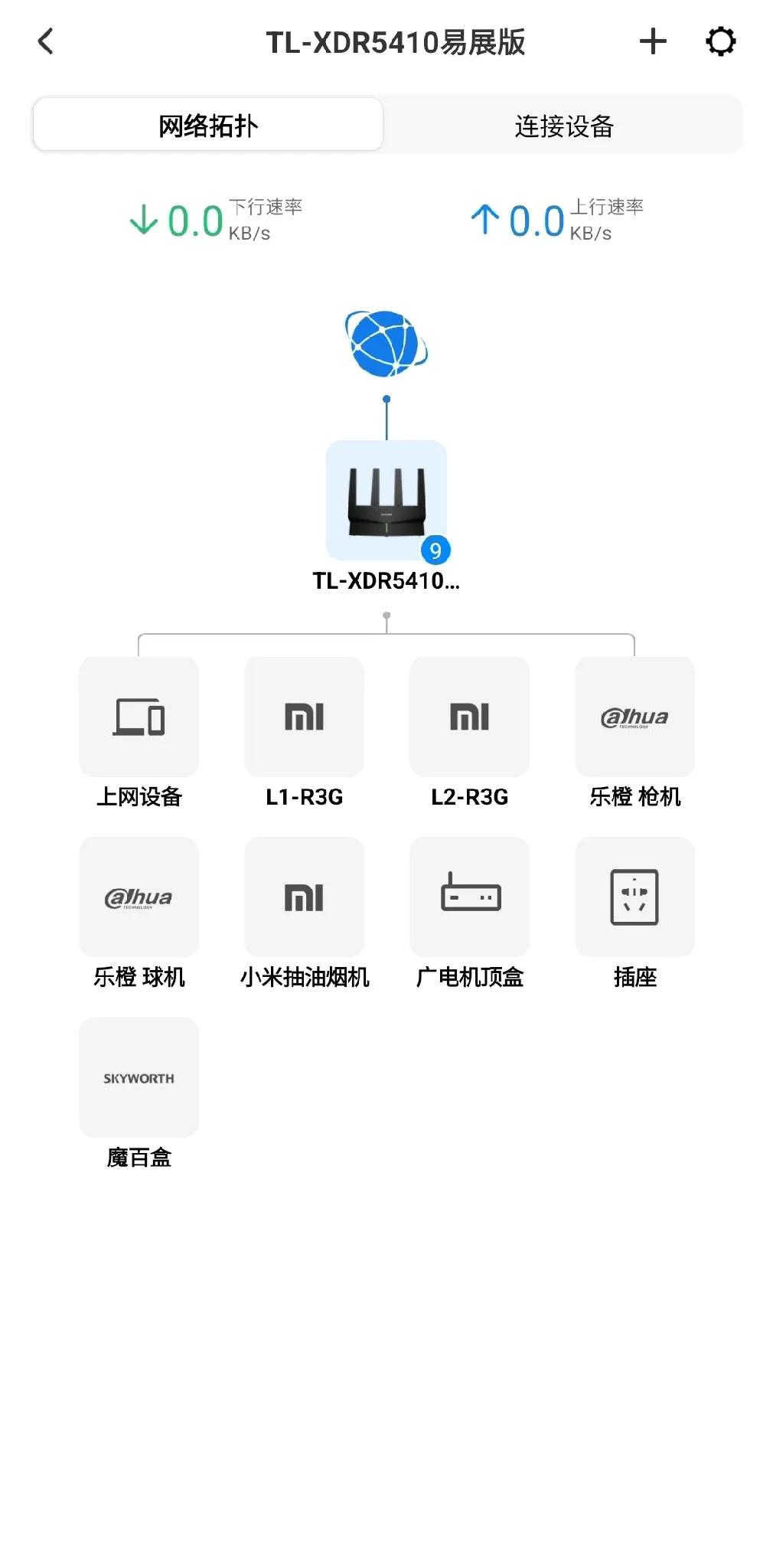Go back using the top-left arrow
Viewport: 773px width, 1568px height.
point(46,41)
